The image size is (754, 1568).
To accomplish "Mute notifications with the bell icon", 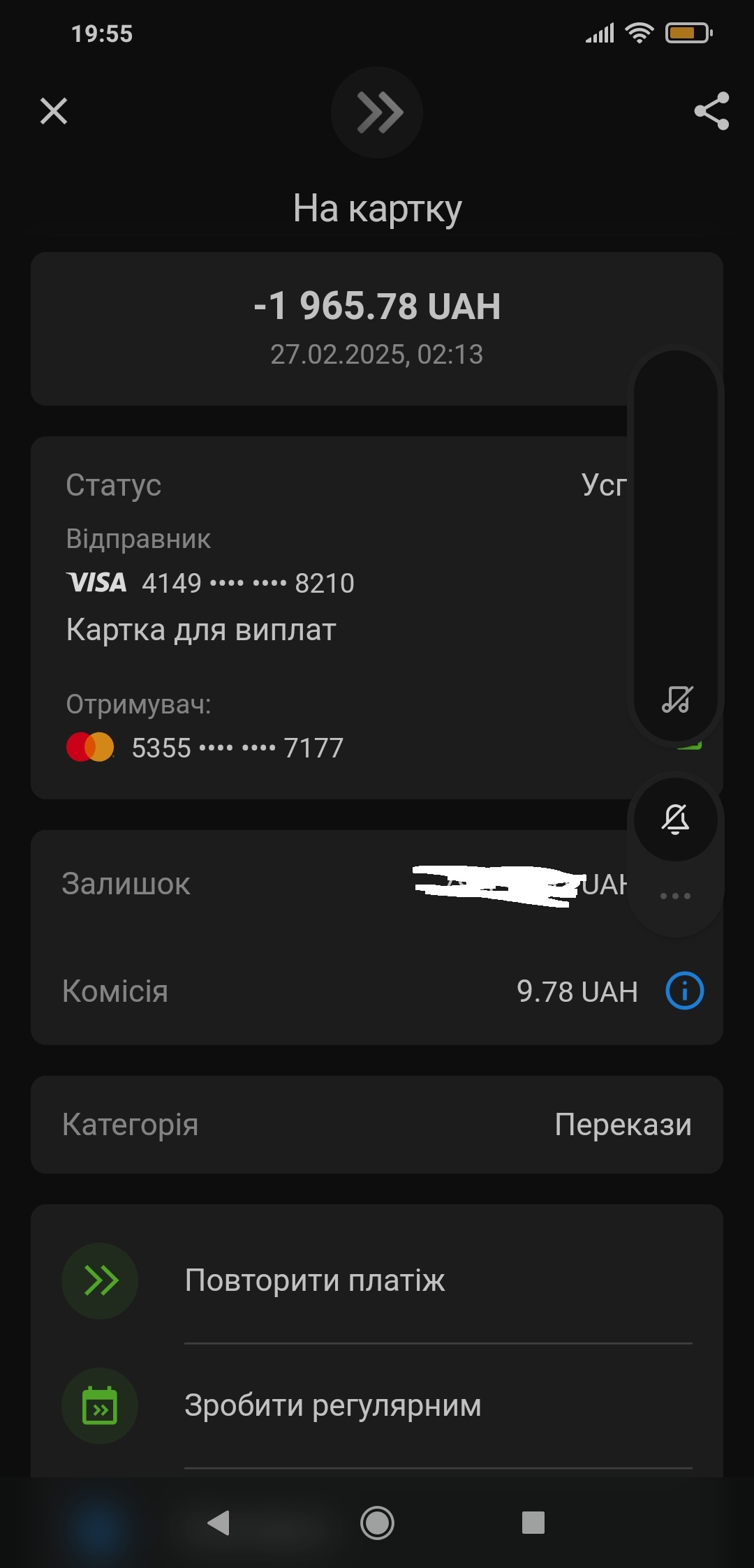I will click(x=675, y=819).
